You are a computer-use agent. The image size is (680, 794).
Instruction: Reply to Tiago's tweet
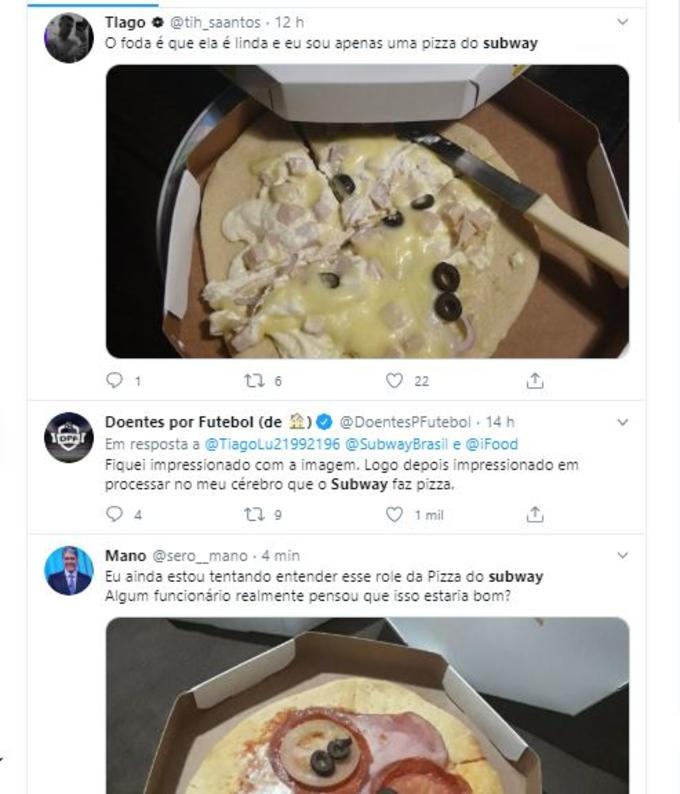(115, 380)
